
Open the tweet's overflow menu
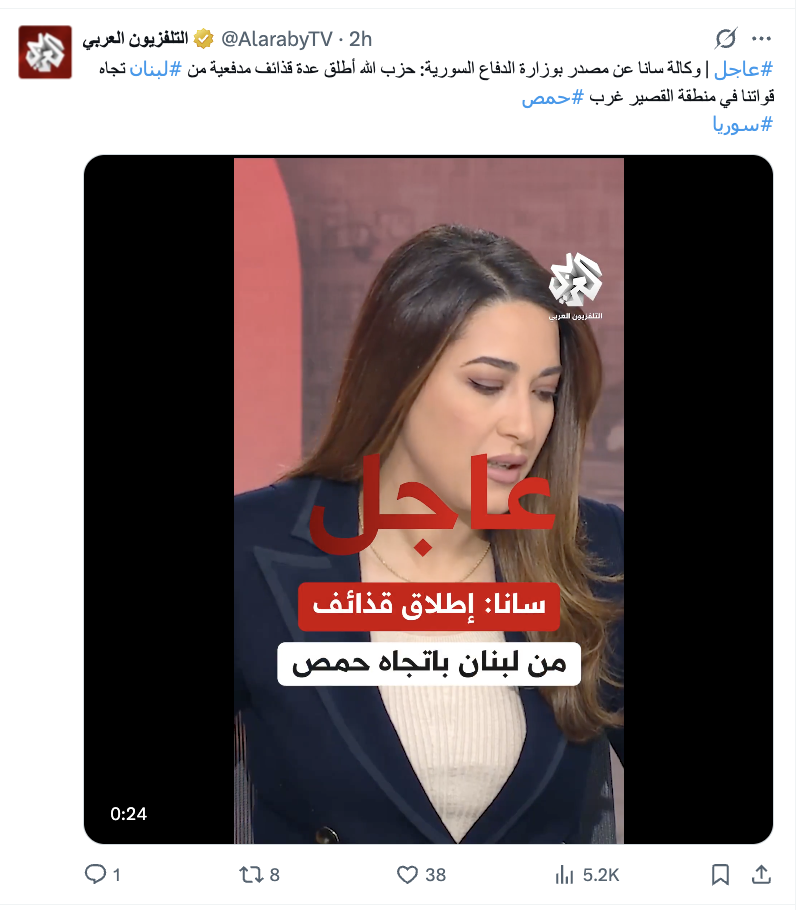(x=761, y=39)
